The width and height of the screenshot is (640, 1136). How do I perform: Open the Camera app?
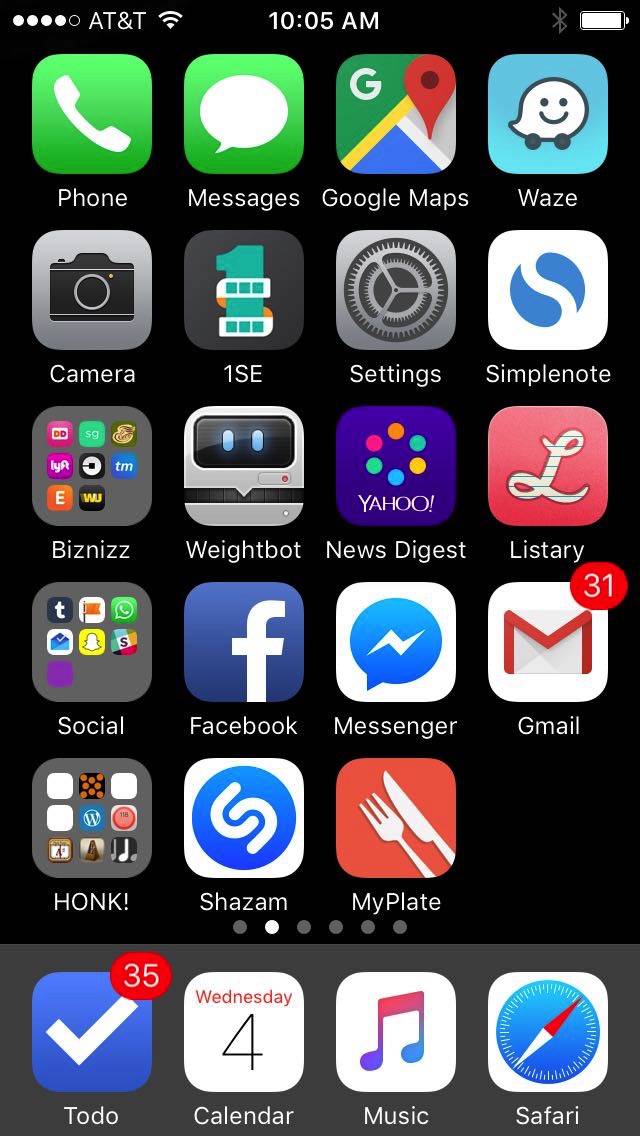(92, 290)
